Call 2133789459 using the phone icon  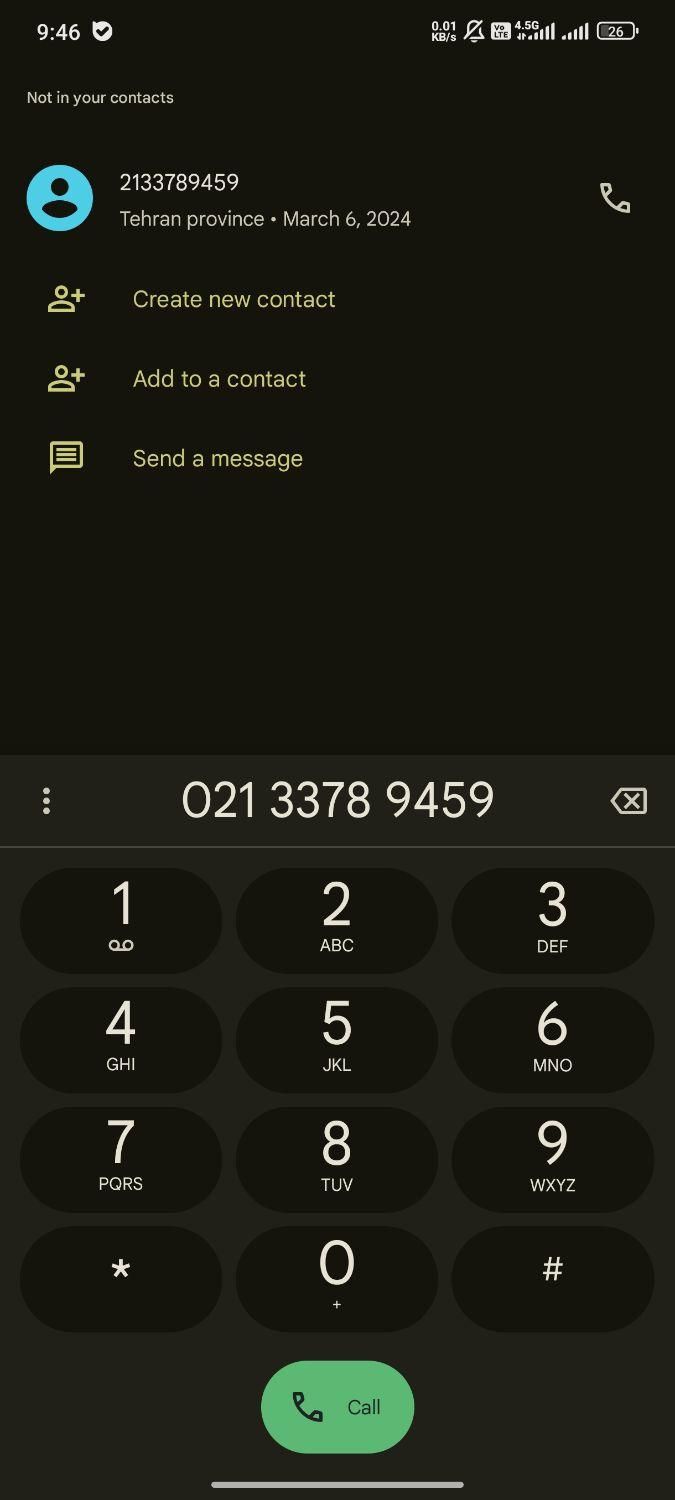click(614, 198)
